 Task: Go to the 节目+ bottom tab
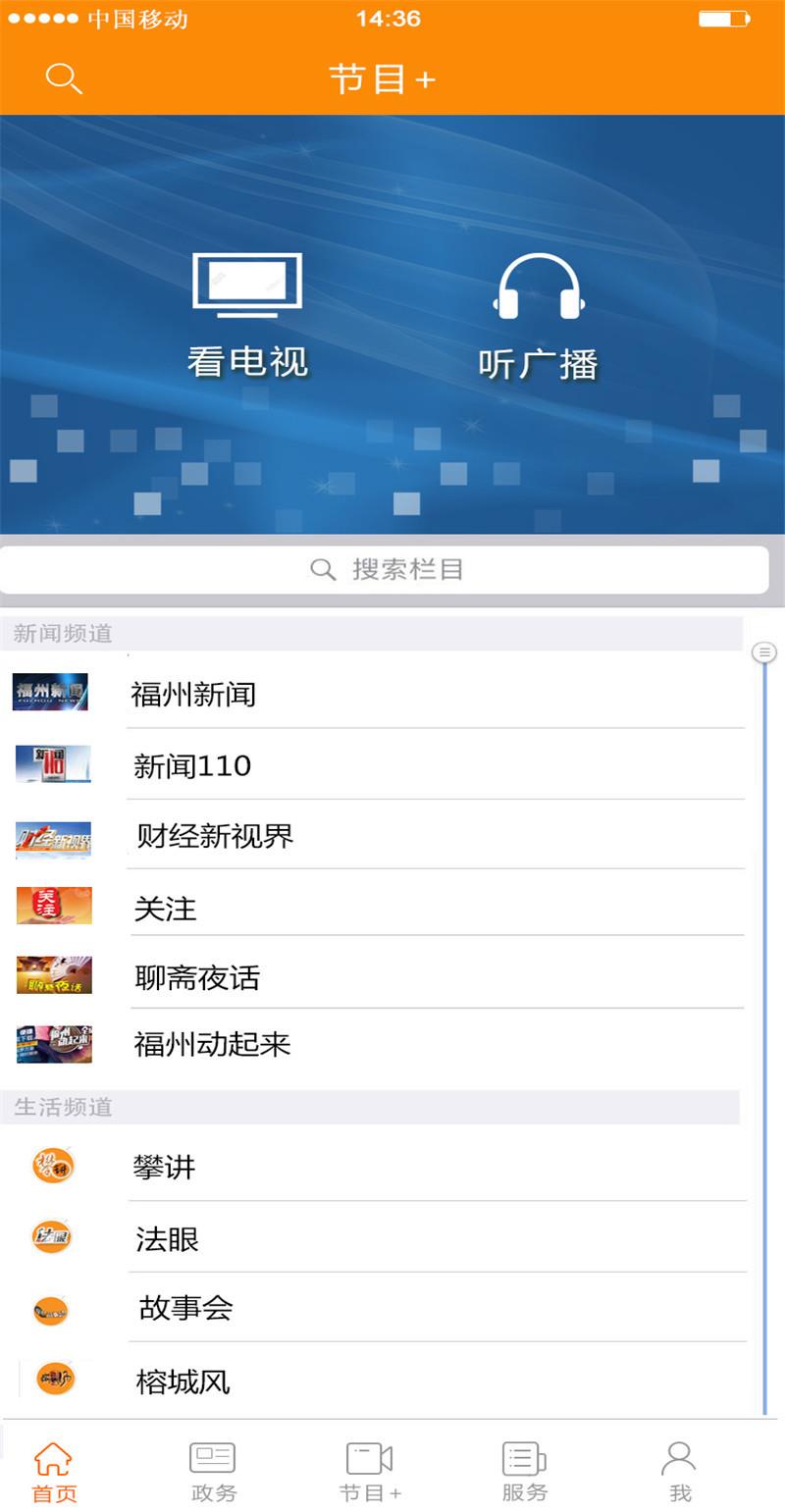pyautogui.click(x=370, y=1472)
